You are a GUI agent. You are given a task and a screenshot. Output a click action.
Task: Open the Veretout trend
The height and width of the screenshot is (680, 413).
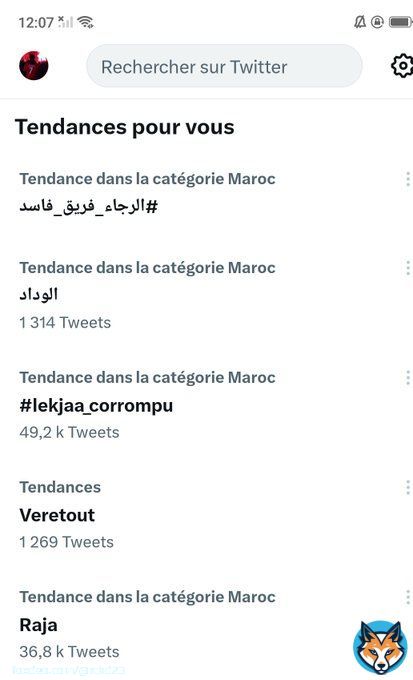click(x=206, y=515)
